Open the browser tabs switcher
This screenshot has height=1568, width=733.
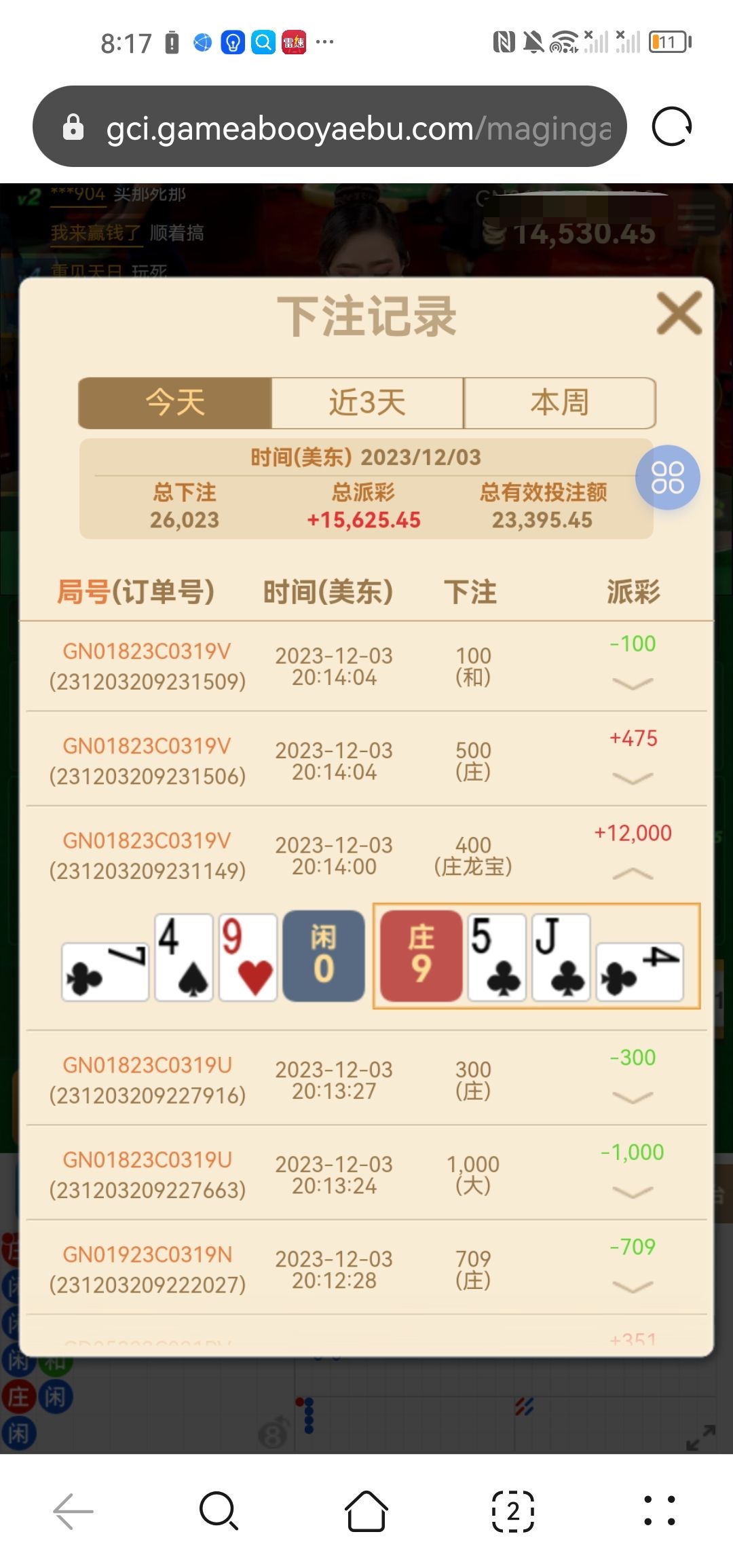coord(512,1511)
